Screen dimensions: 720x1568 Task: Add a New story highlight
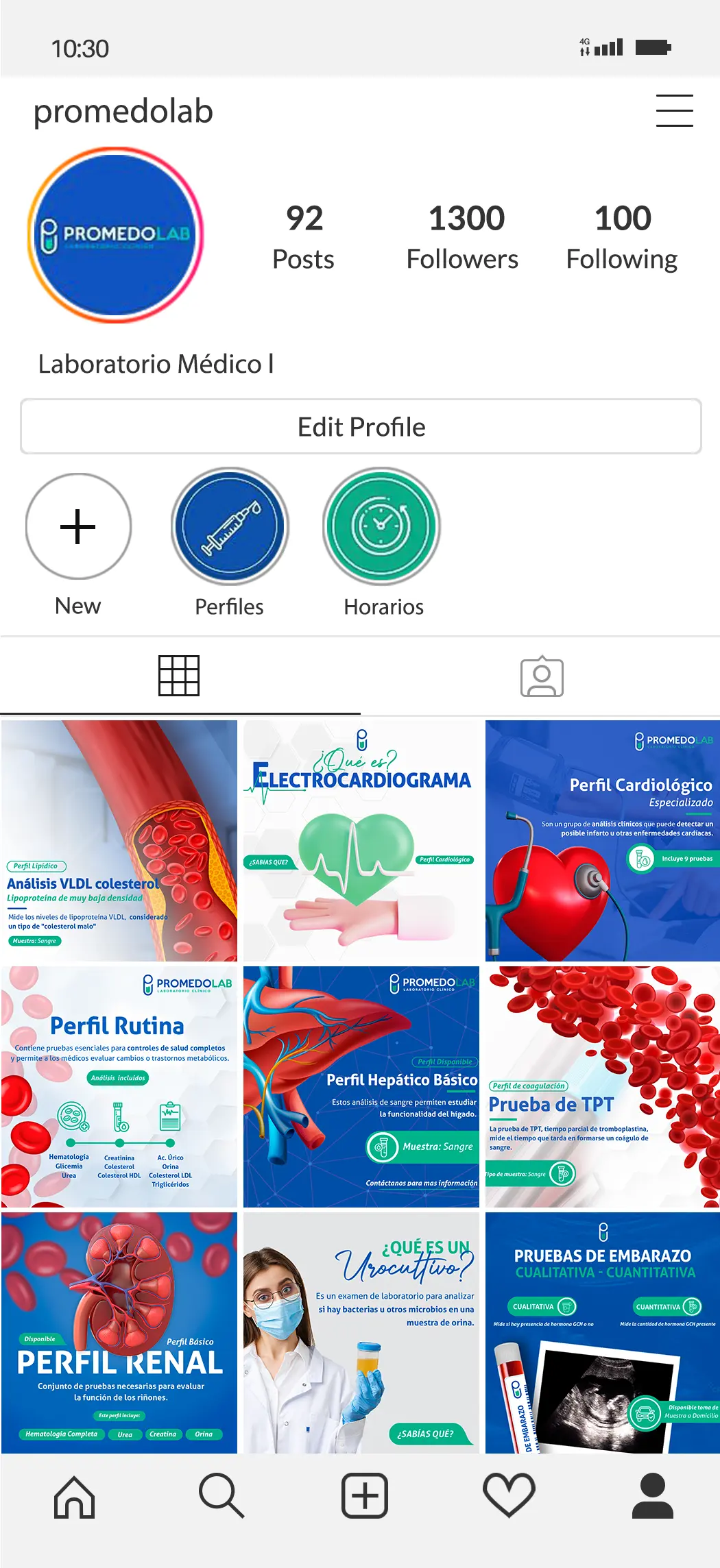(x=78, y=526)
